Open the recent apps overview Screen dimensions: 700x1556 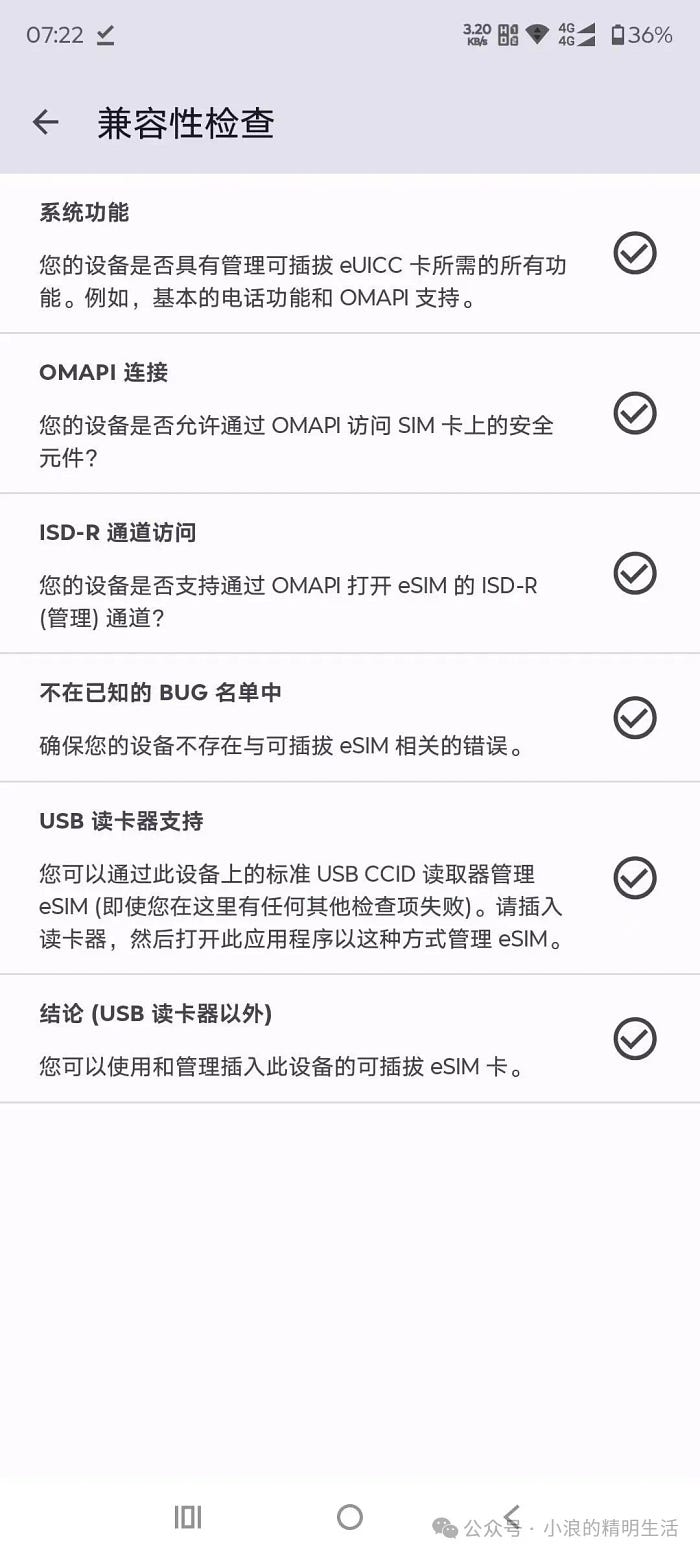188,1517
